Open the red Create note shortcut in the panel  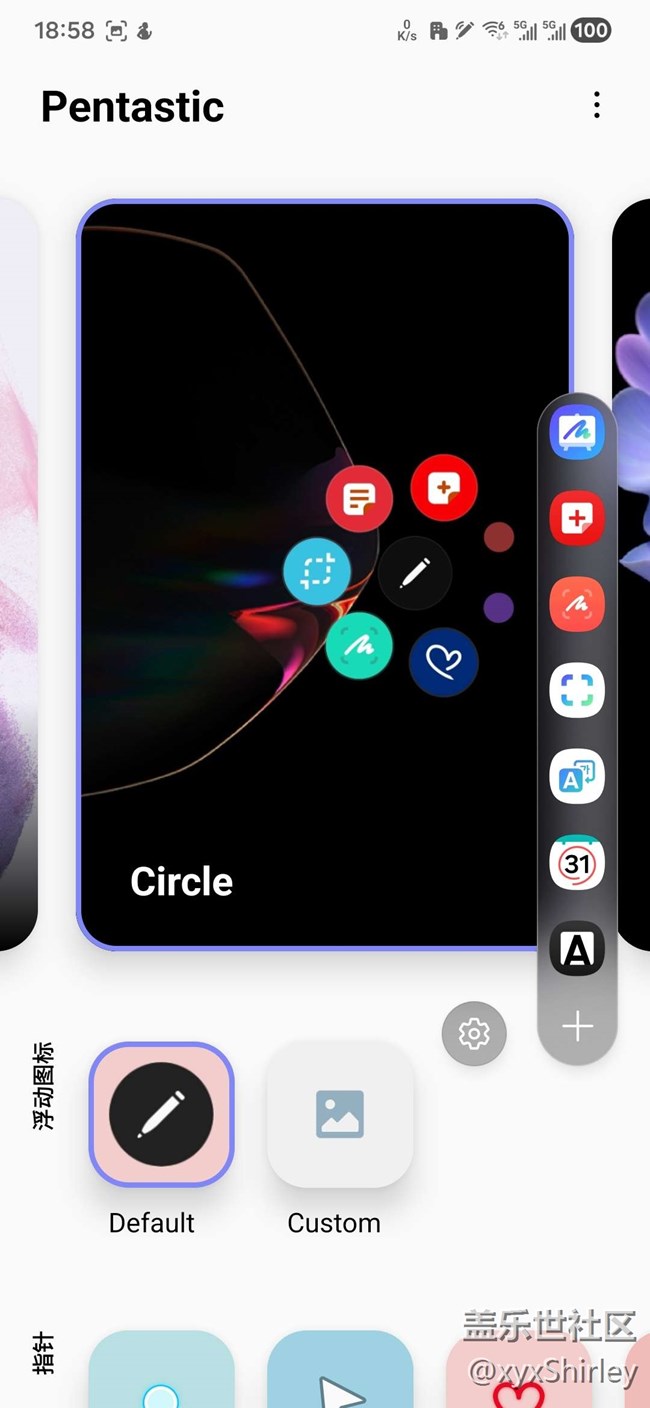pos(577,518)
